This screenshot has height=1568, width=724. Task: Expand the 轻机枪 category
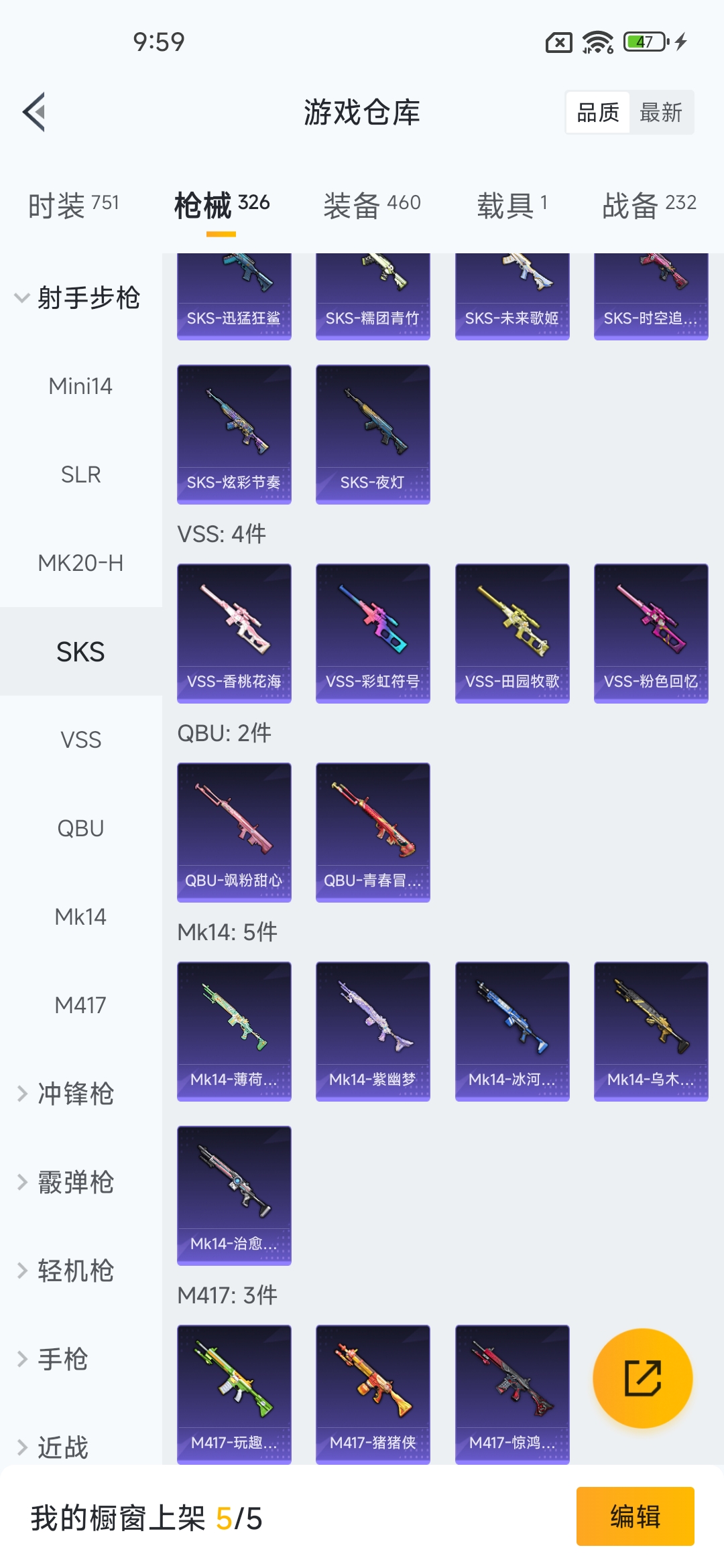pyautogui.click(x=75, y=1270)
